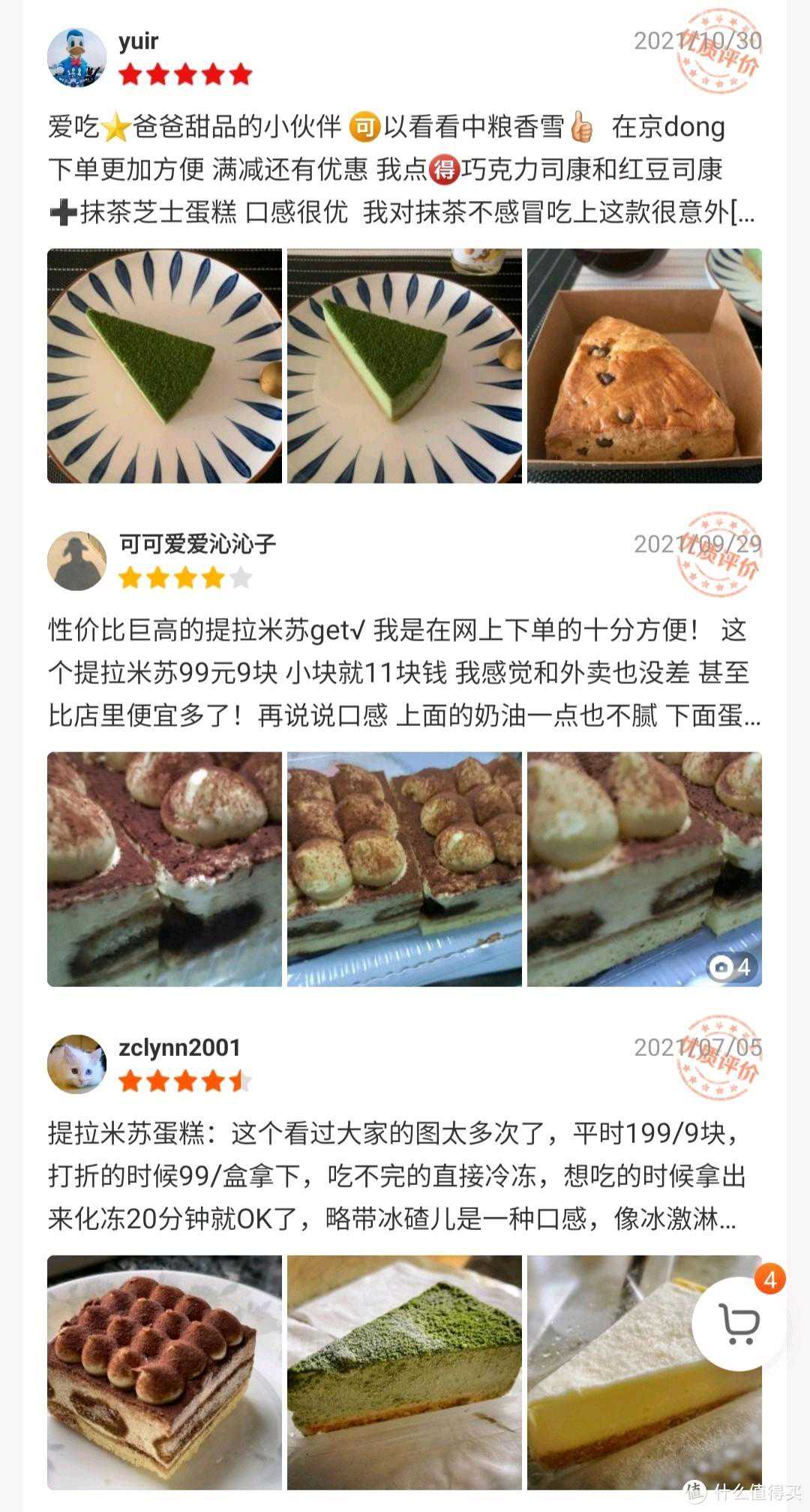Viewport: 810px width, 1512px height.
Task: View 可可爱爱沁沁子's second tiramisu photo
Action: (x=404, y=869)
